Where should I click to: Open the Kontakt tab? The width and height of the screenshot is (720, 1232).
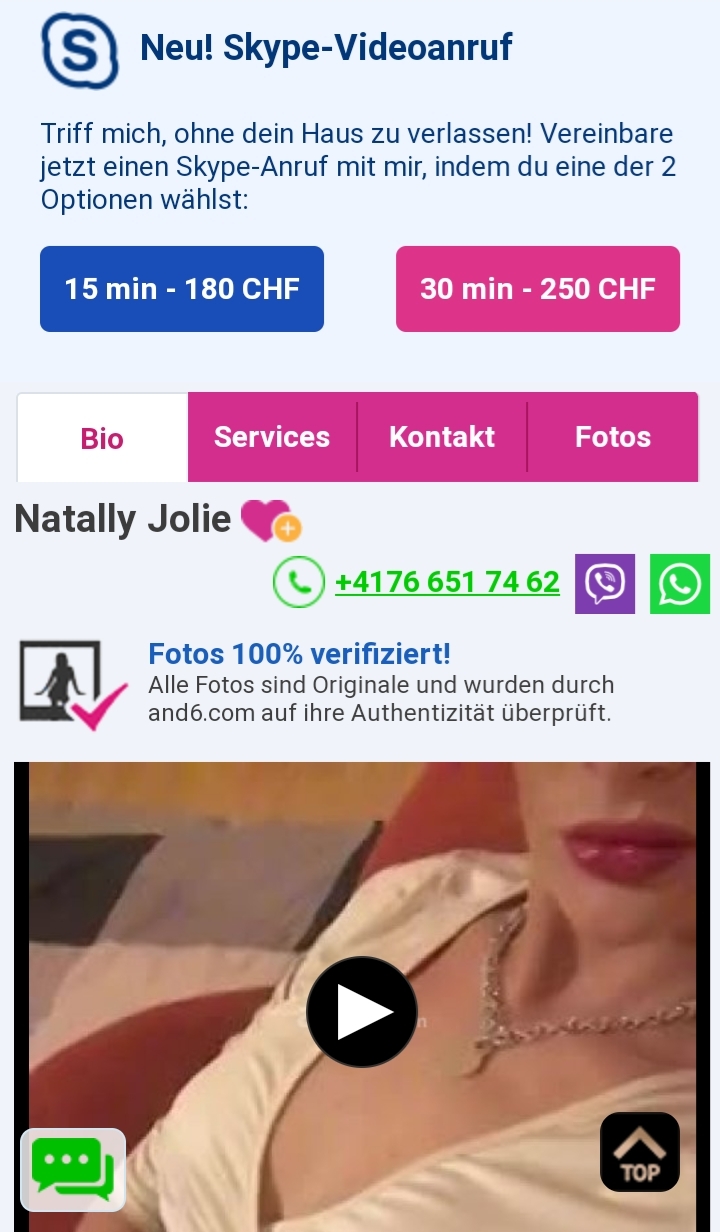[x=442, y=437]
